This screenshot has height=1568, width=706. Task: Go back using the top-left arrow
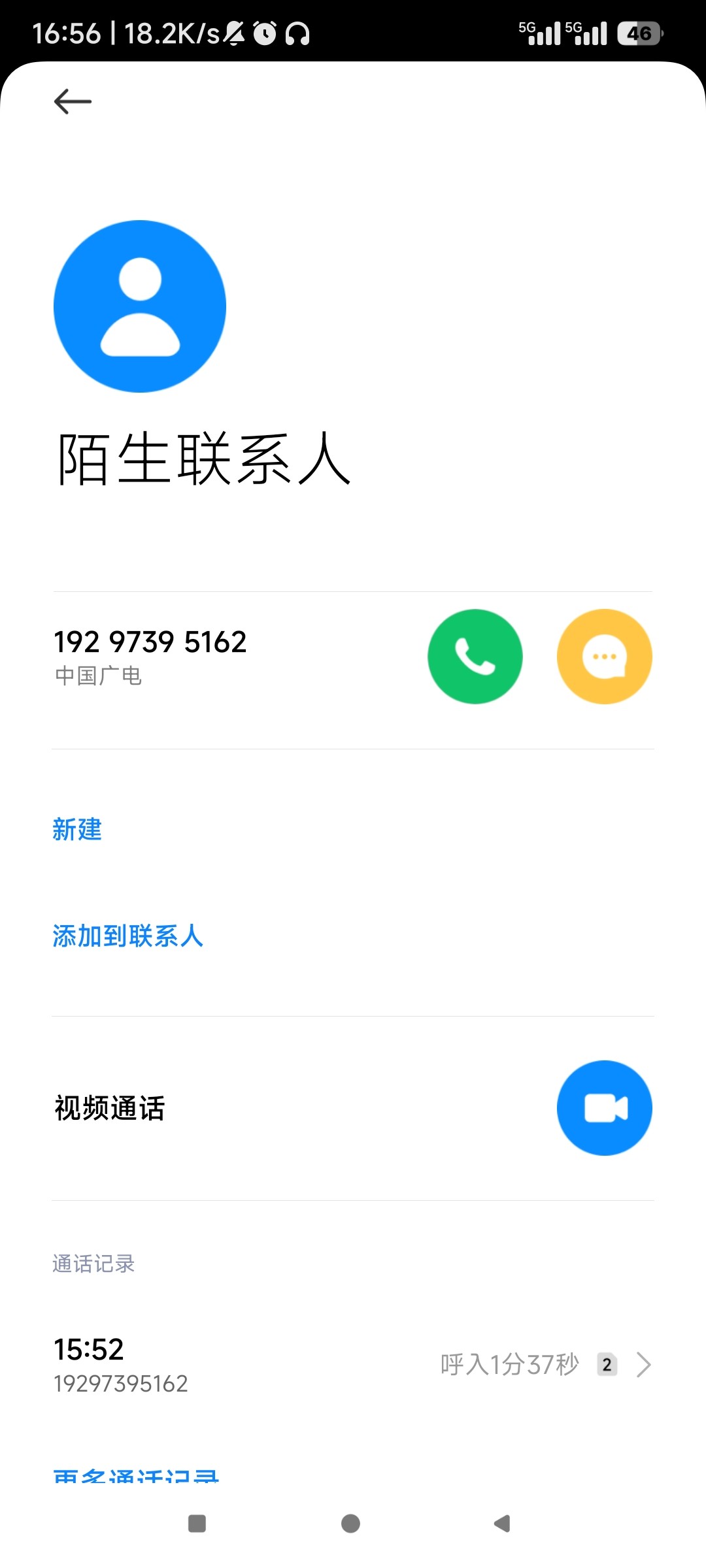coord(73,101)
